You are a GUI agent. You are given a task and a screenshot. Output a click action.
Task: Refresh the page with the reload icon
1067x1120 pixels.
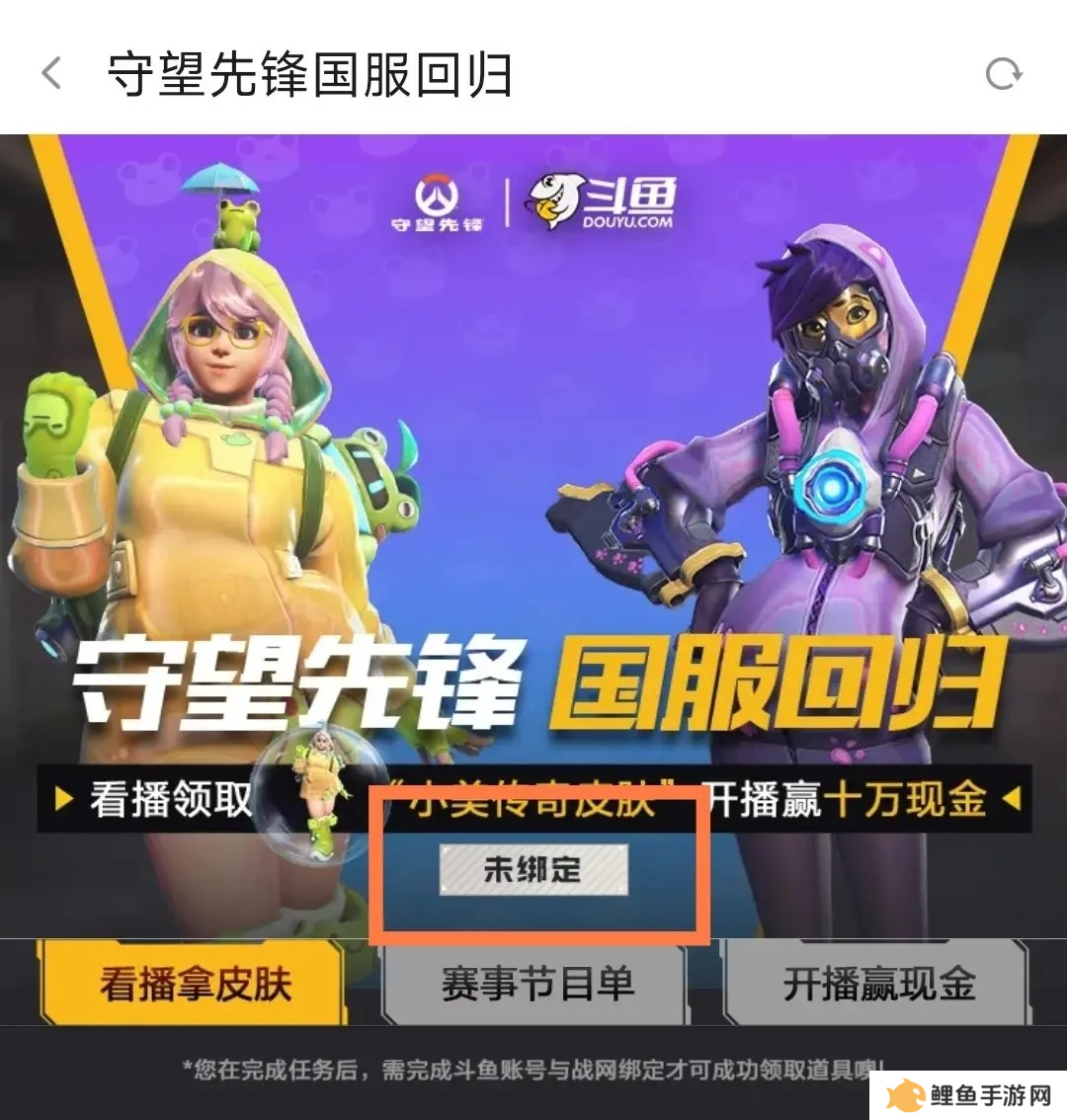[x=1003, y=74]
